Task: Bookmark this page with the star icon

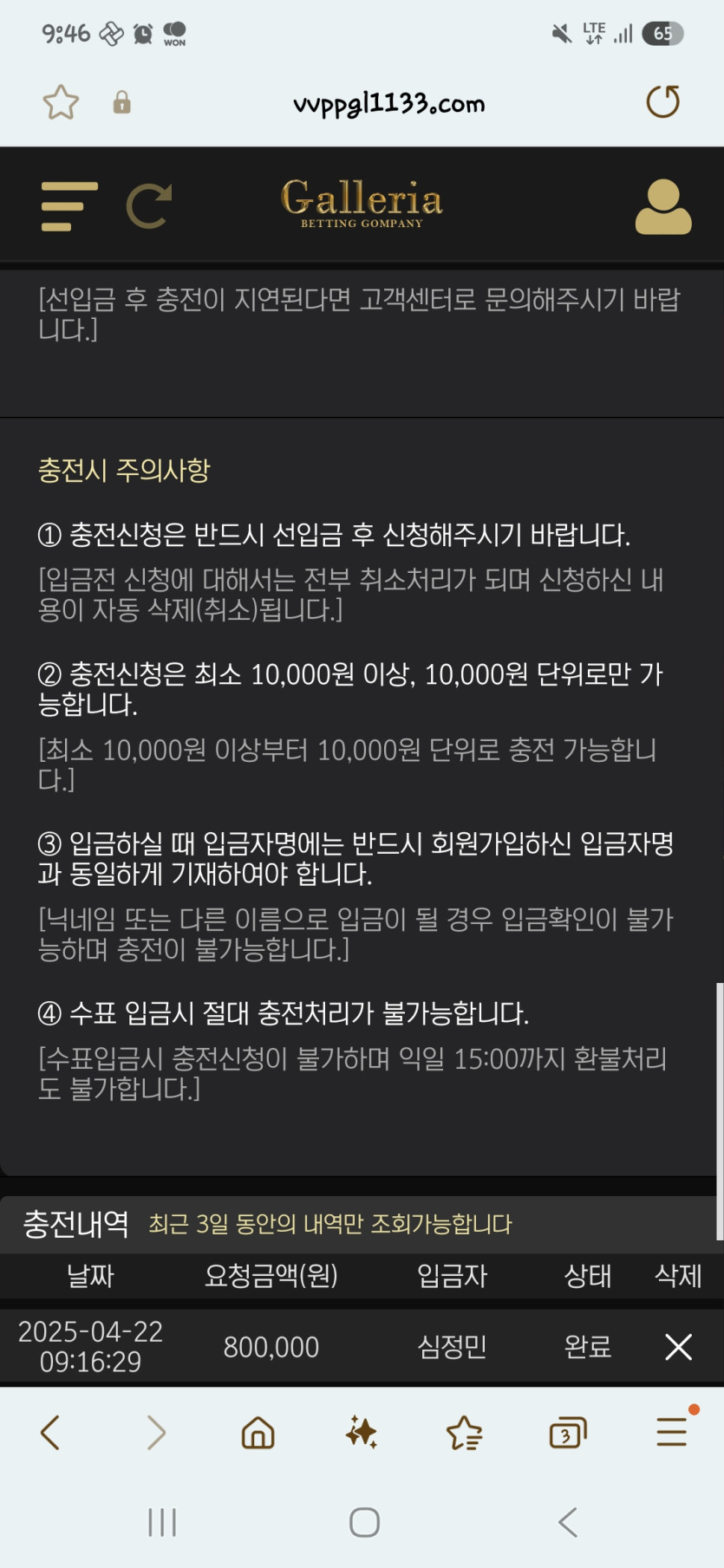Action: point(61,102)
